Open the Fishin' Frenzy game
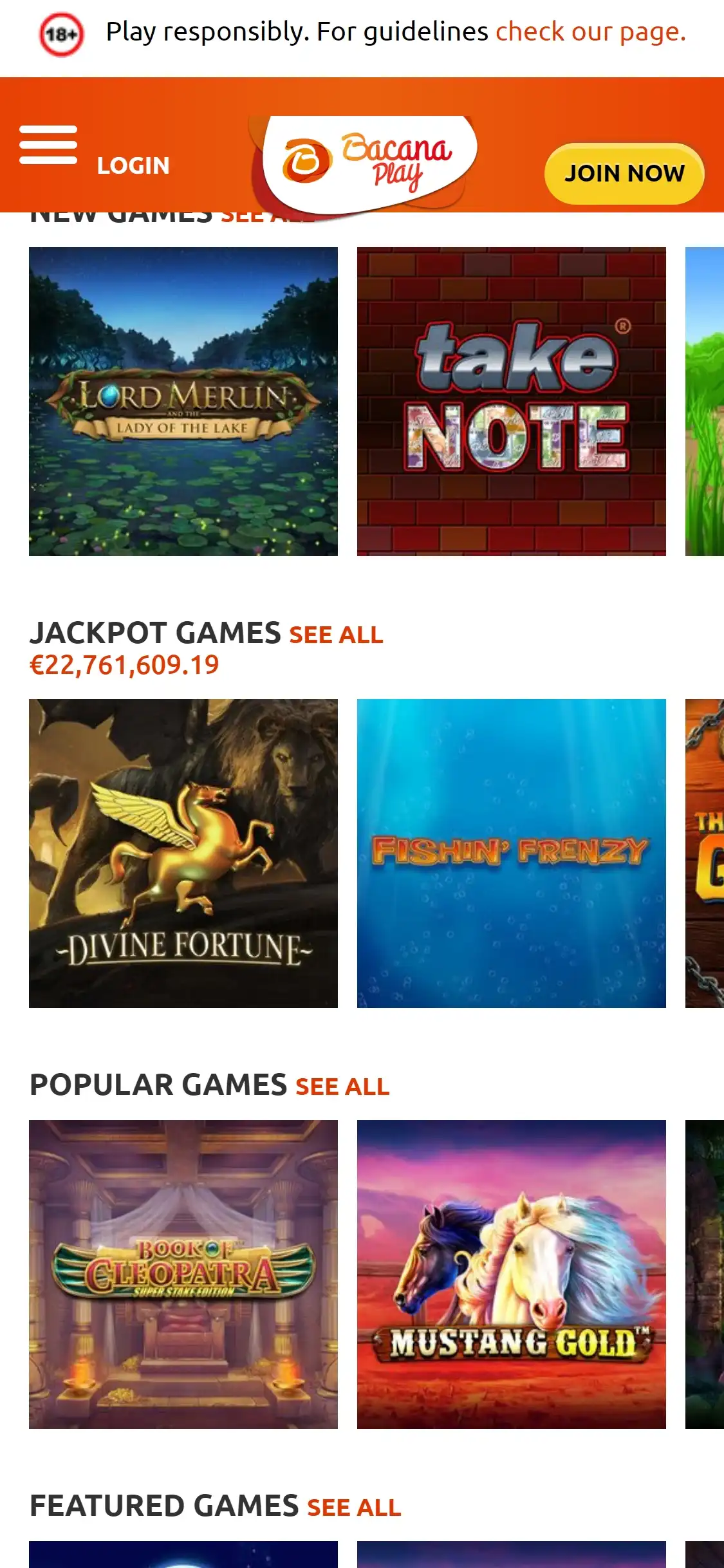This screenshot has width=724, height=1568. [x=512, y=854]
